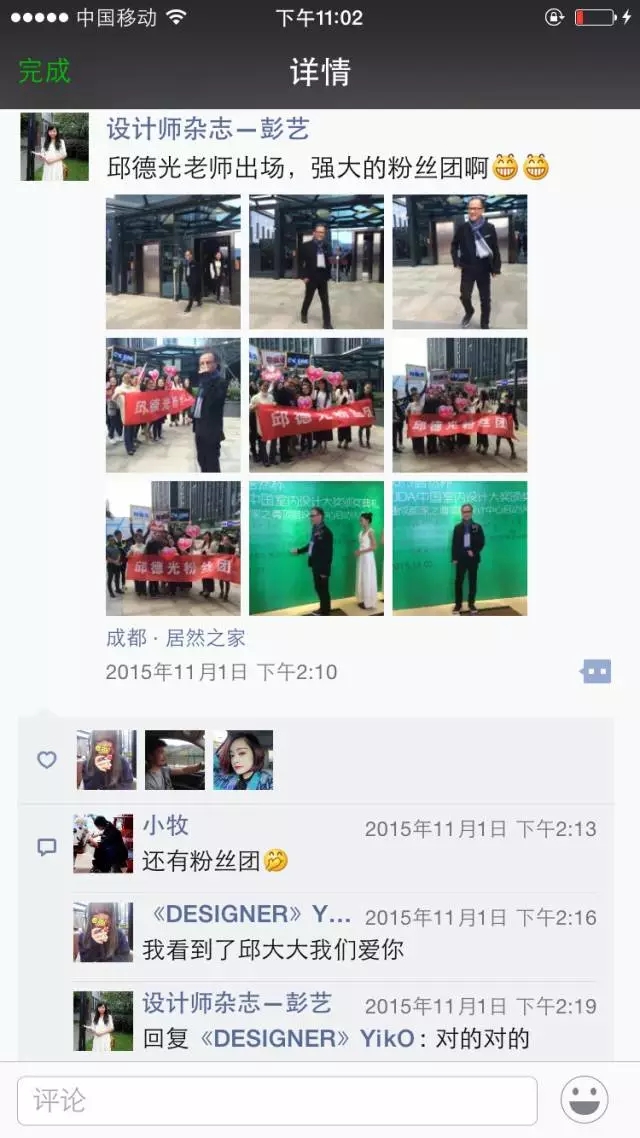Open 《DESIGNER》YikO commenter profile name
This screenshot has width=640, height=1138.
[249, 915]
